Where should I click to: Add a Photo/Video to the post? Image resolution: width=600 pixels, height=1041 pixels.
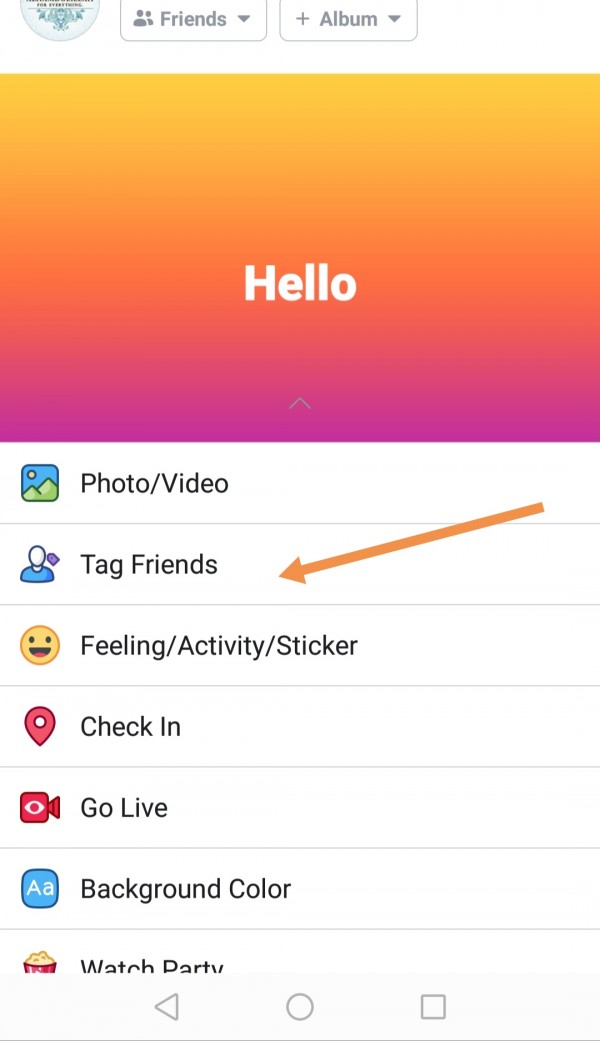(154, 484)
